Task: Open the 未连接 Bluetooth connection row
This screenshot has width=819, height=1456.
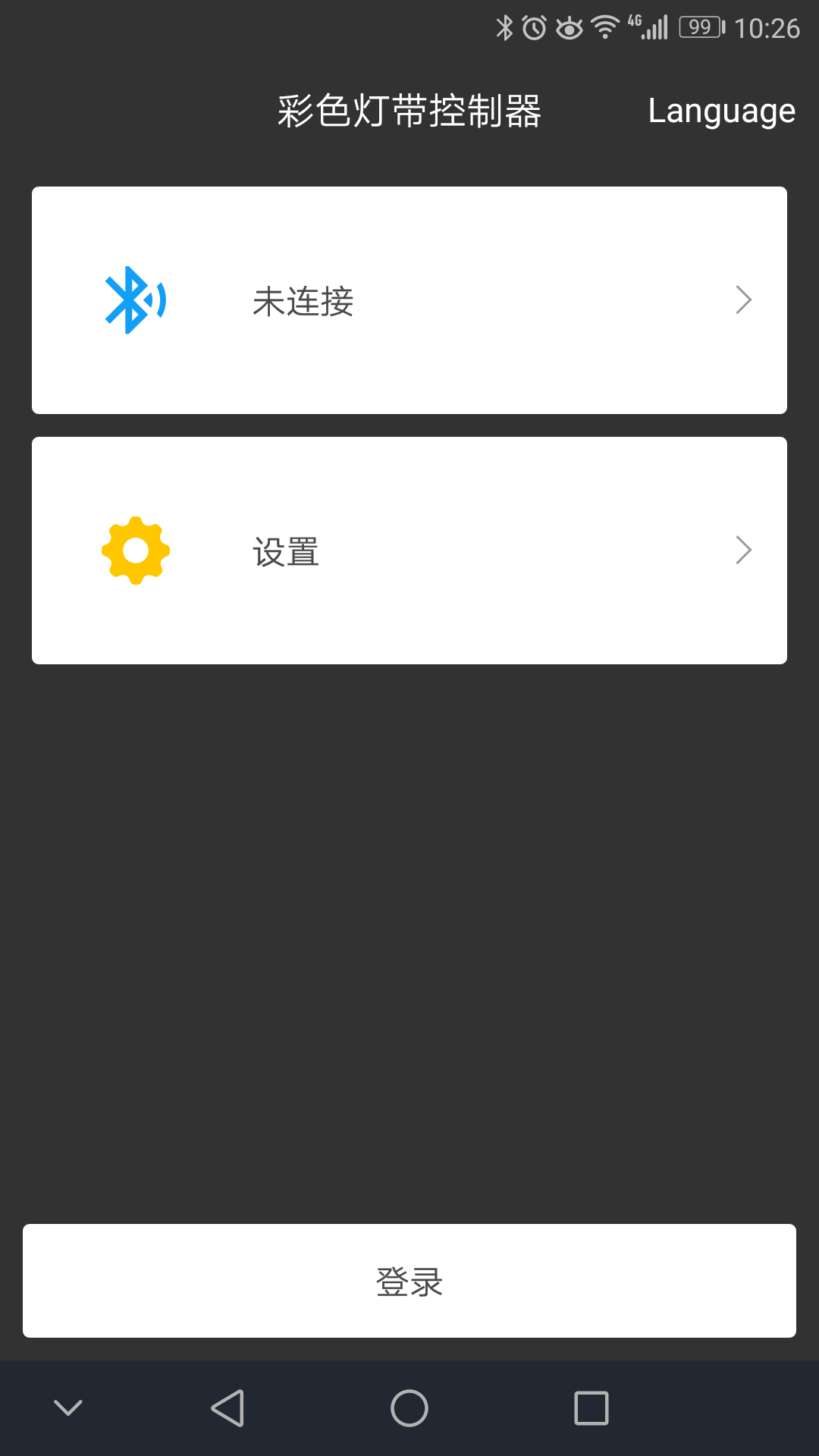Action: (409, 300)
